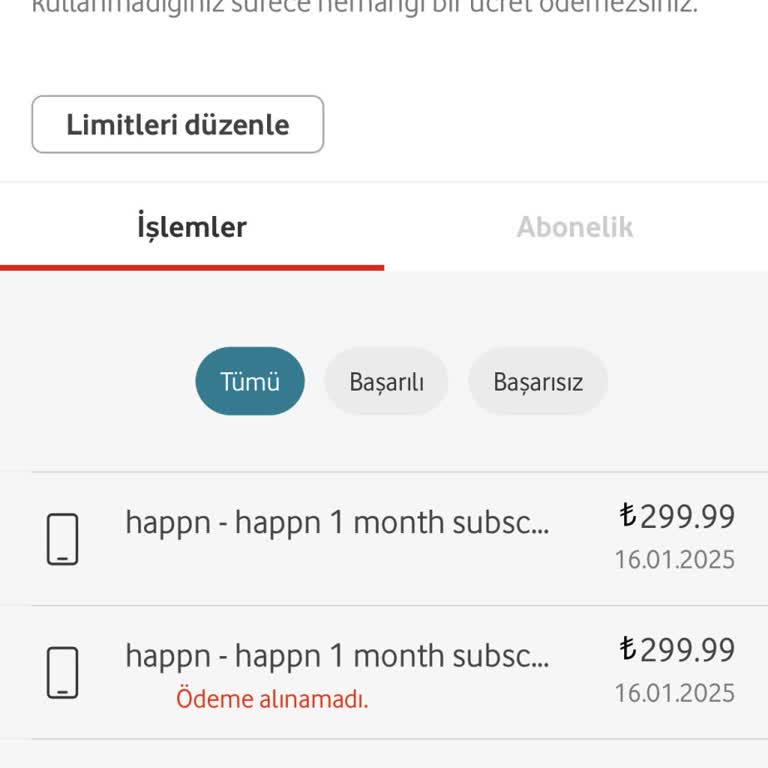This screenshot has height=768, width=768.
Task: Switch to the Abonelik tab
Action: click(575, 227)
